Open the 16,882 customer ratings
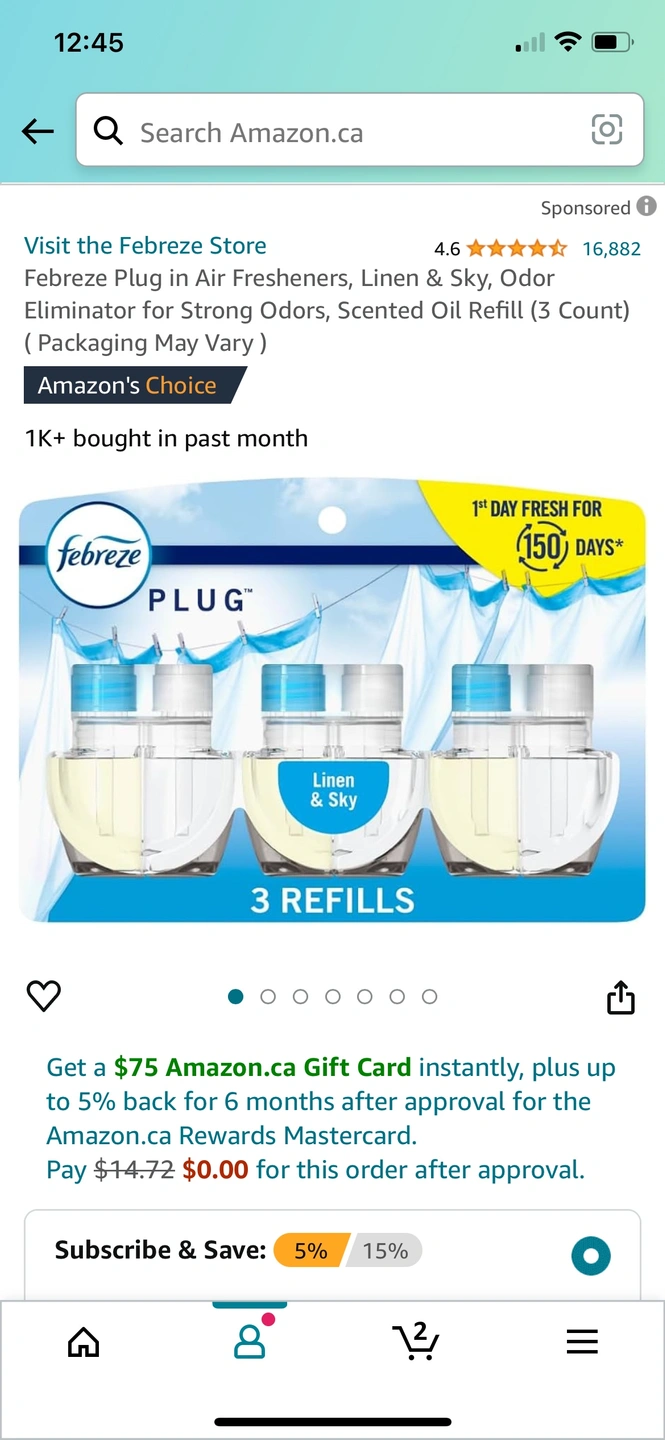 (x=611, y=249)
